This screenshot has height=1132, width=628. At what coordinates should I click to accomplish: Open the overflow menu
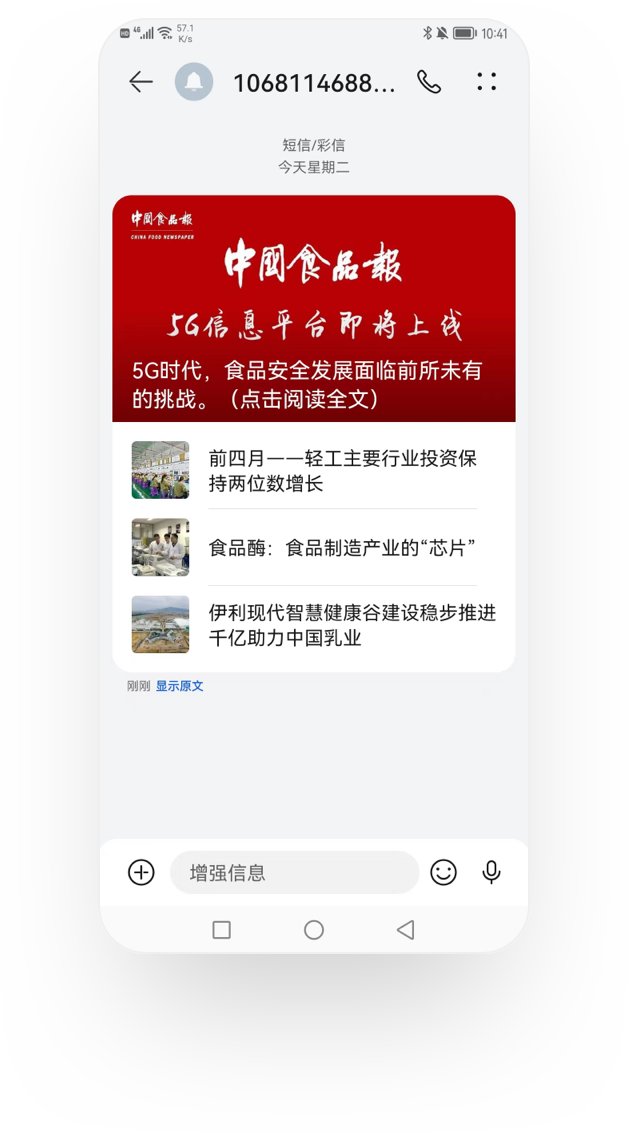click(x=487, y=82)
